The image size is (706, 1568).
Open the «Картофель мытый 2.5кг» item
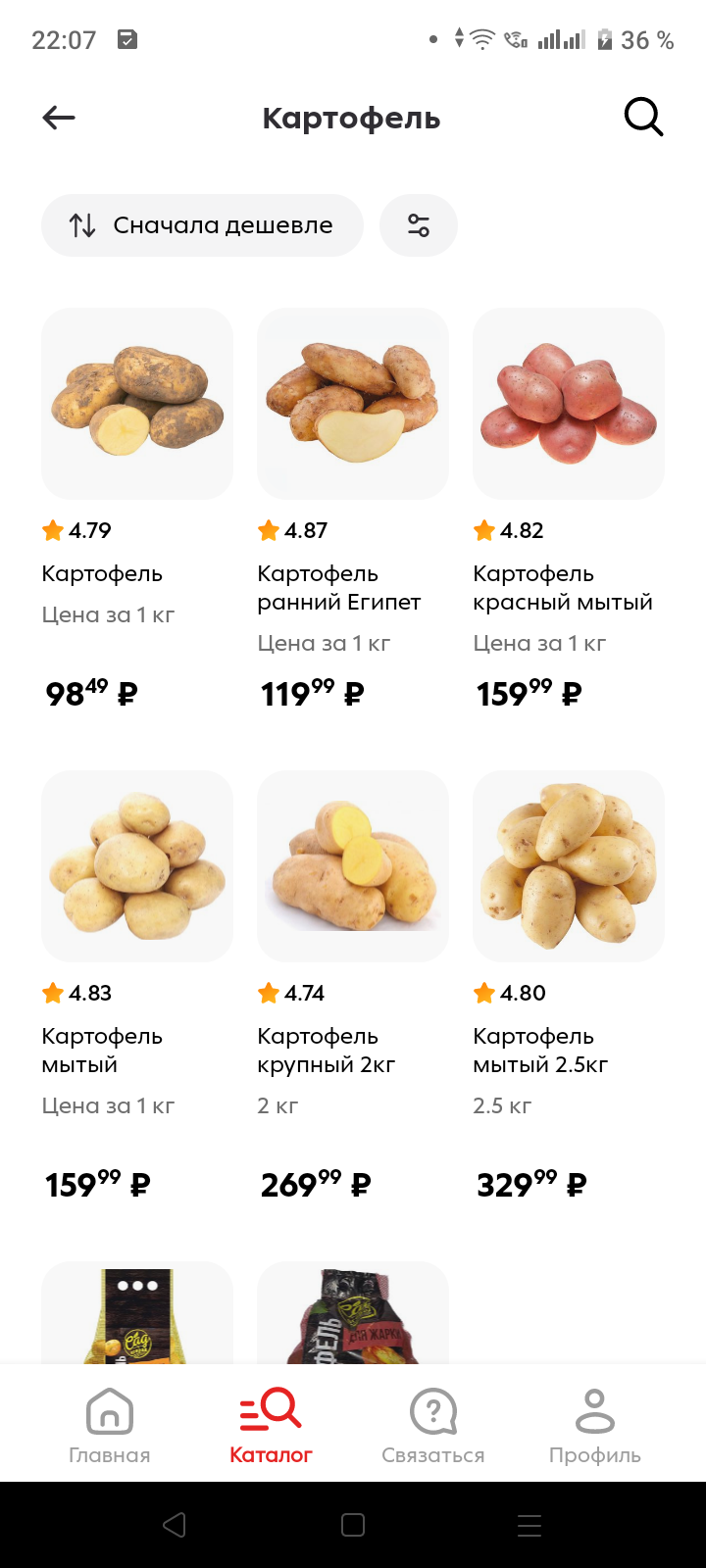click(x=569, y=866)
